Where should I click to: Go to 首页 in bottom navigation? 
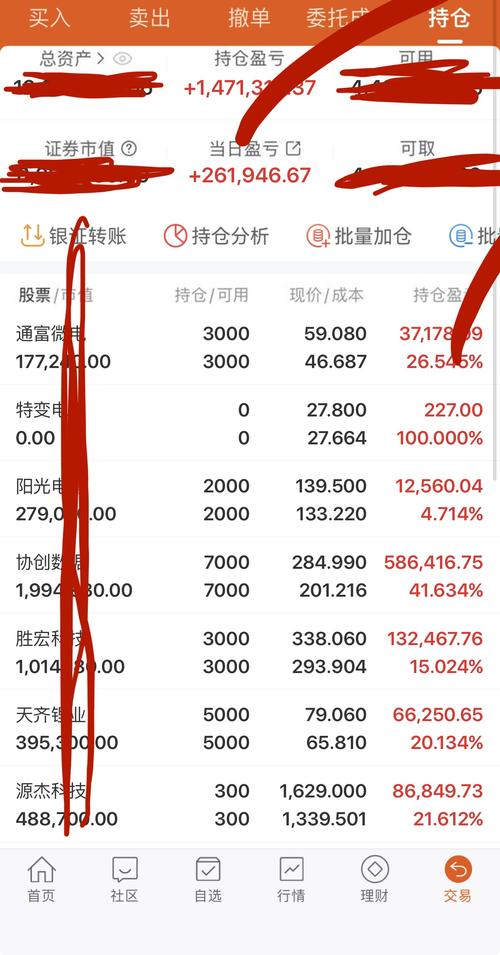click(41, 878)
